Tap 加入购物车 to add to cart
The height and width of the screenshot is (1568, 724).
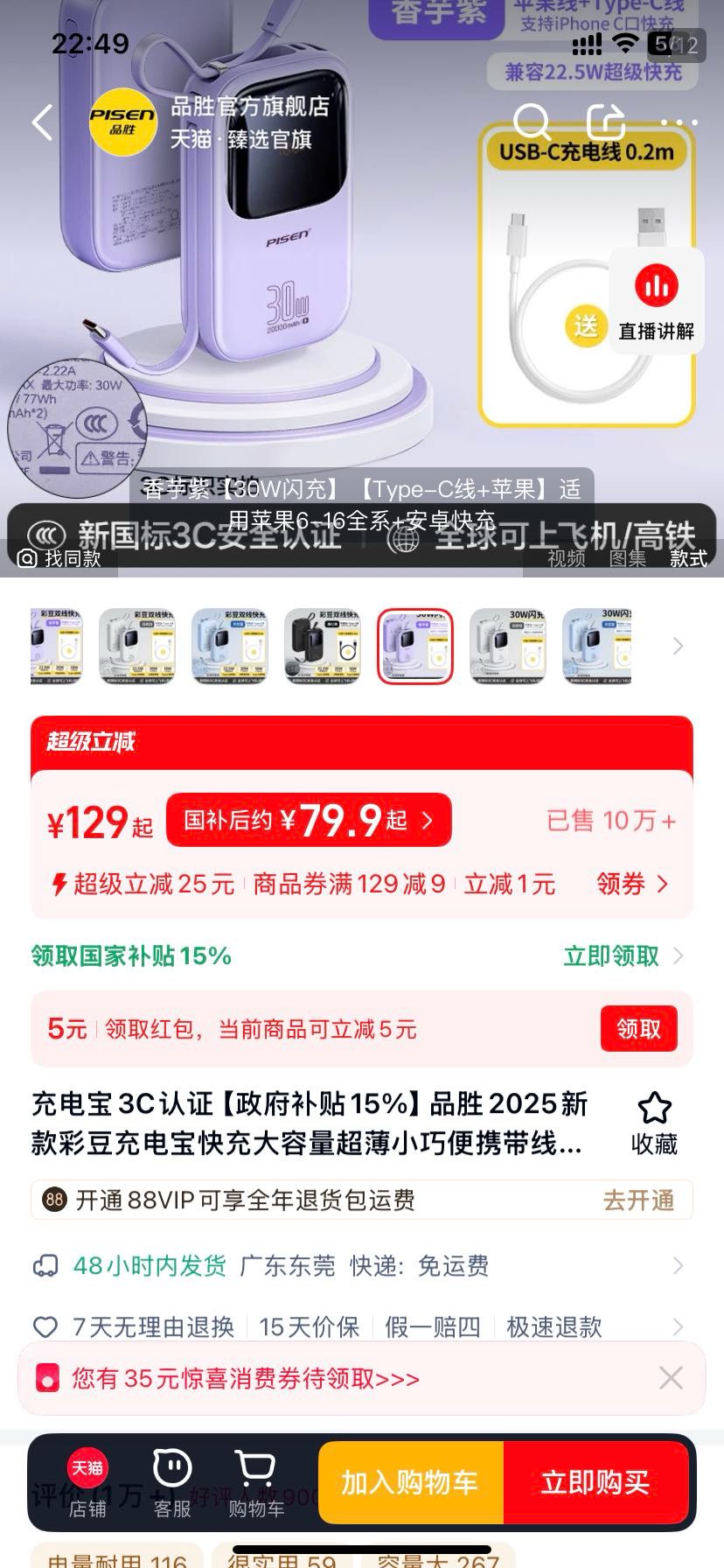(x=410, y=1482)
